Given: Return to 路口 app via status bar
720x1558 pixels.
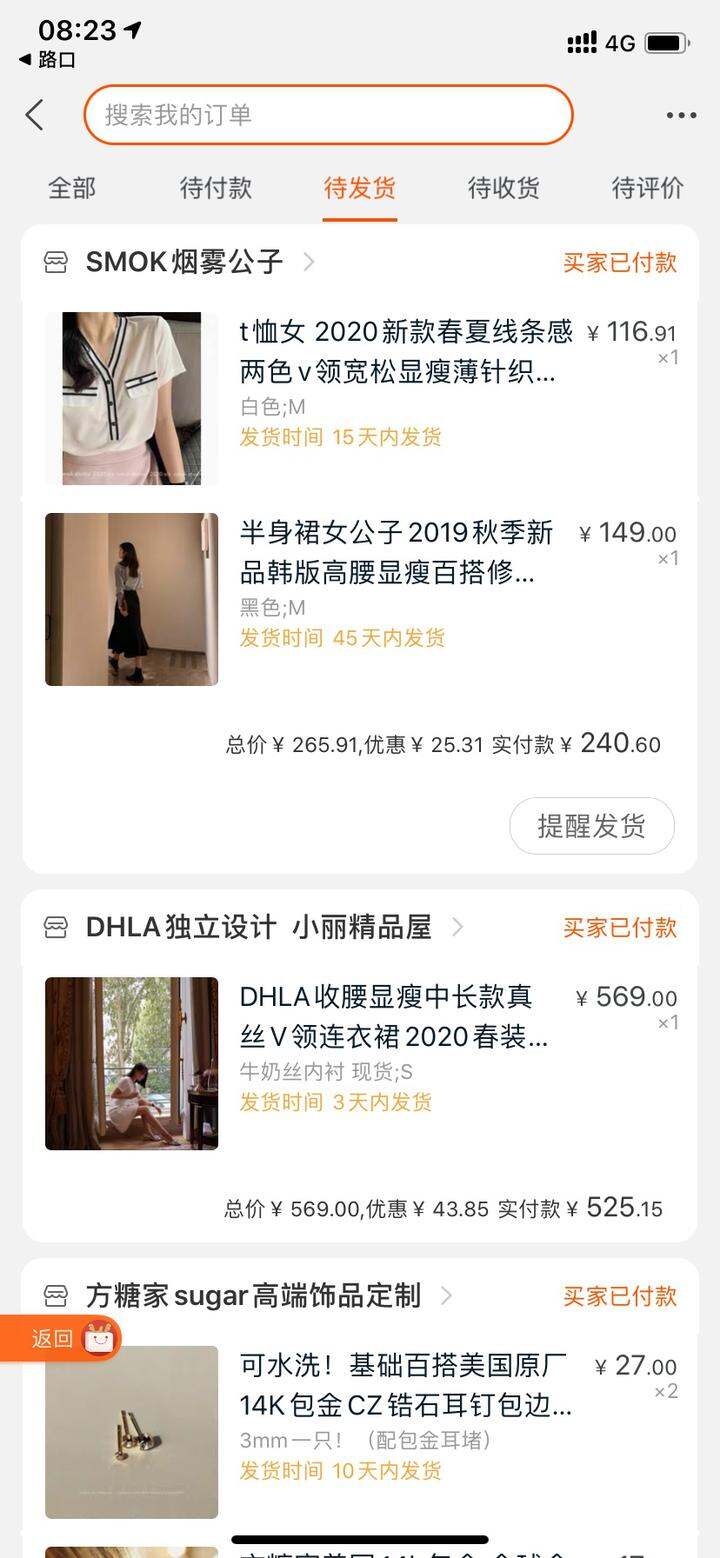Looking at the screenshot, I should tap(47, 60).
